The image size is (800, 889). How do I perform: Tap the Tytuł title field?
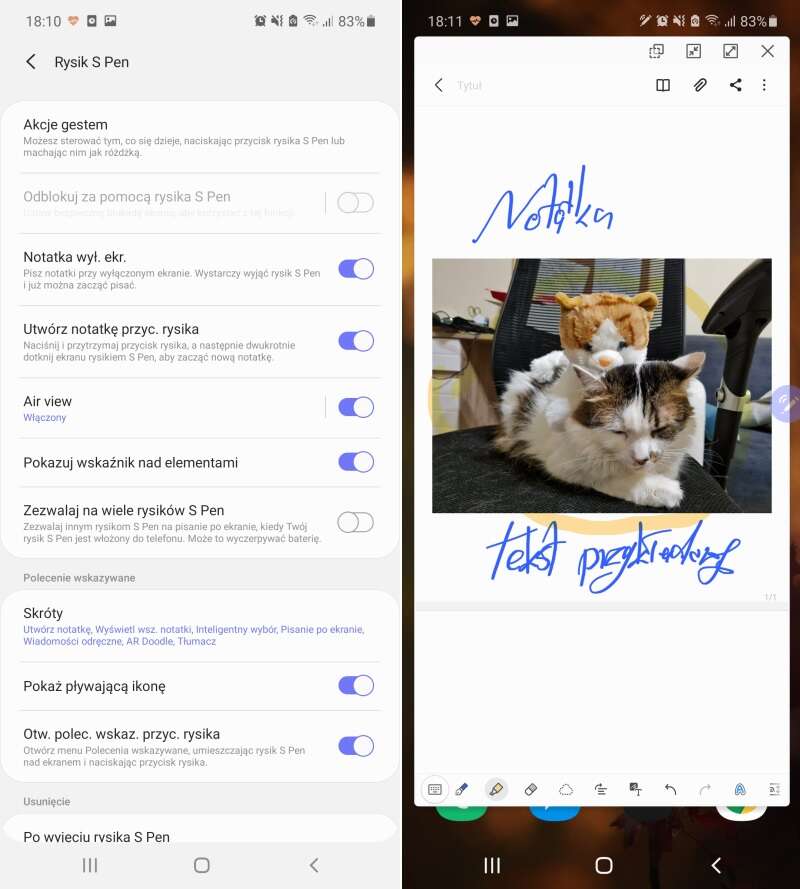click(x=520, y=86)
